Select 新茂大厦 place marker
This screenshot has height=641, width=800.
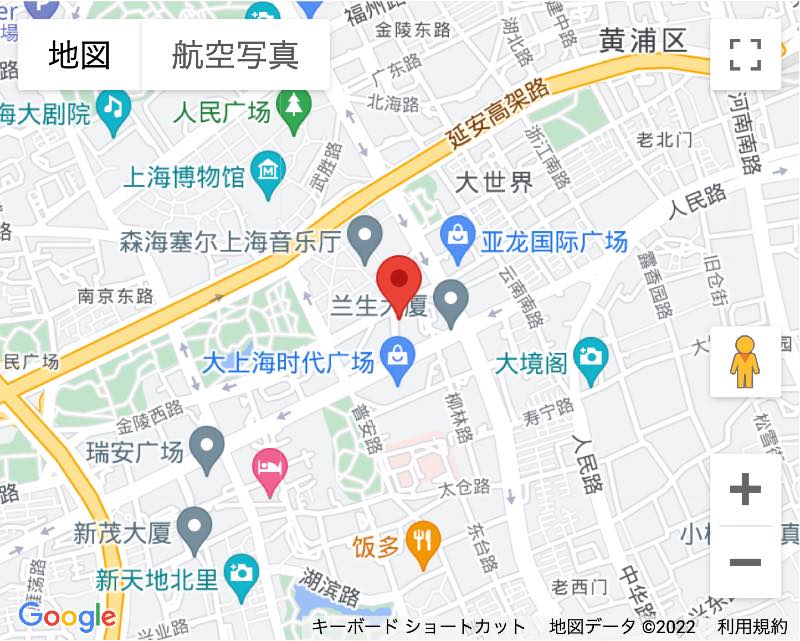pyautogui.click(x=194, y=527)
